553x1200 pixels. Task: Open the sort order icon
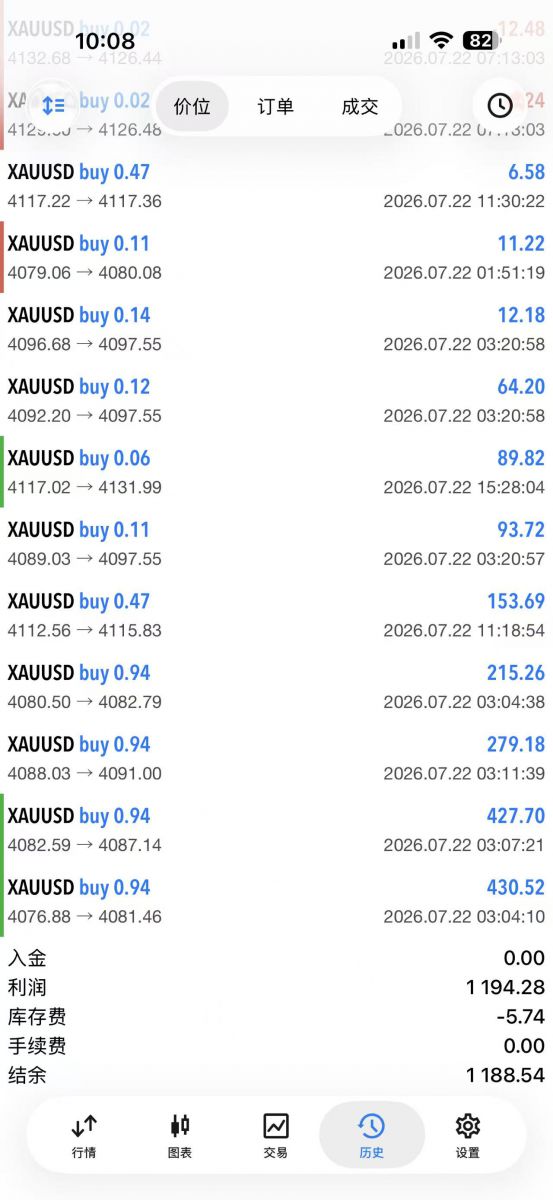(x=53, y=105)
